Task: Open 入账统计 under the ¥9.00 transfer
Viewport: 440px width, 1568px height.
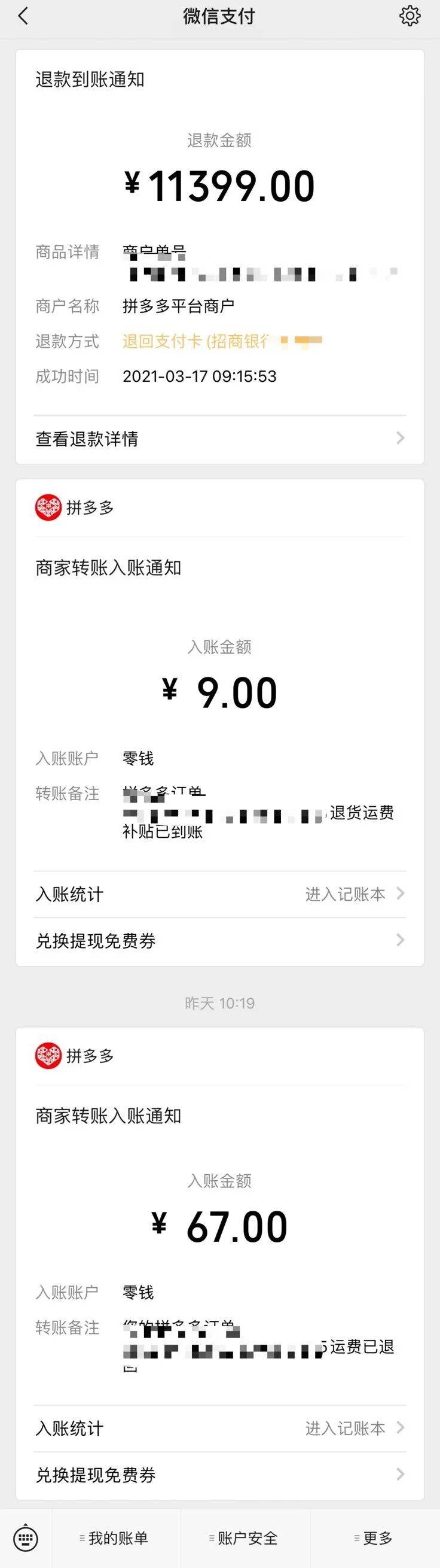Action: pyautogui.click(x=219, y=894)
